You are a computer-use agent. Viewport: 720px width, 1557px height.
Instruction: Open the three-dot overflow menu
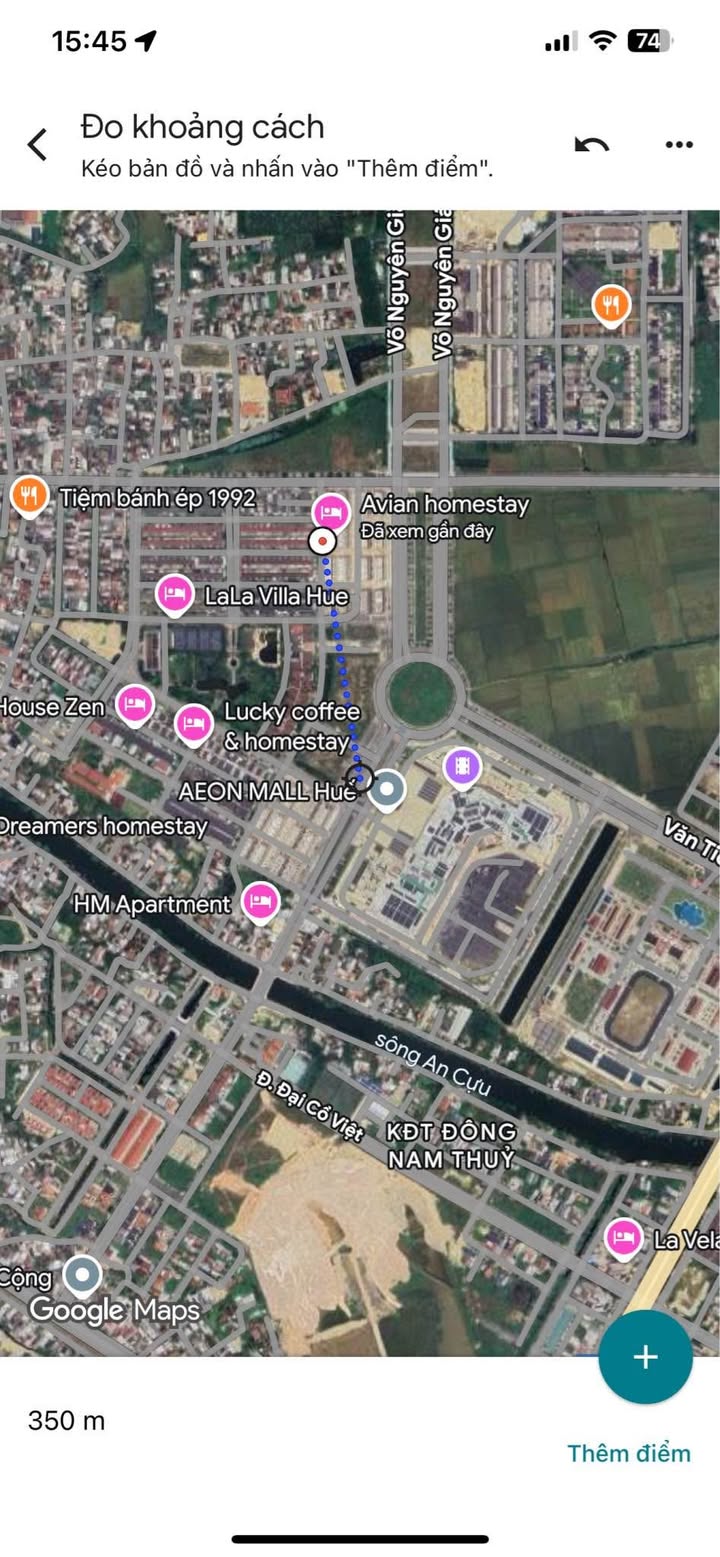click(x=679, y=145)
